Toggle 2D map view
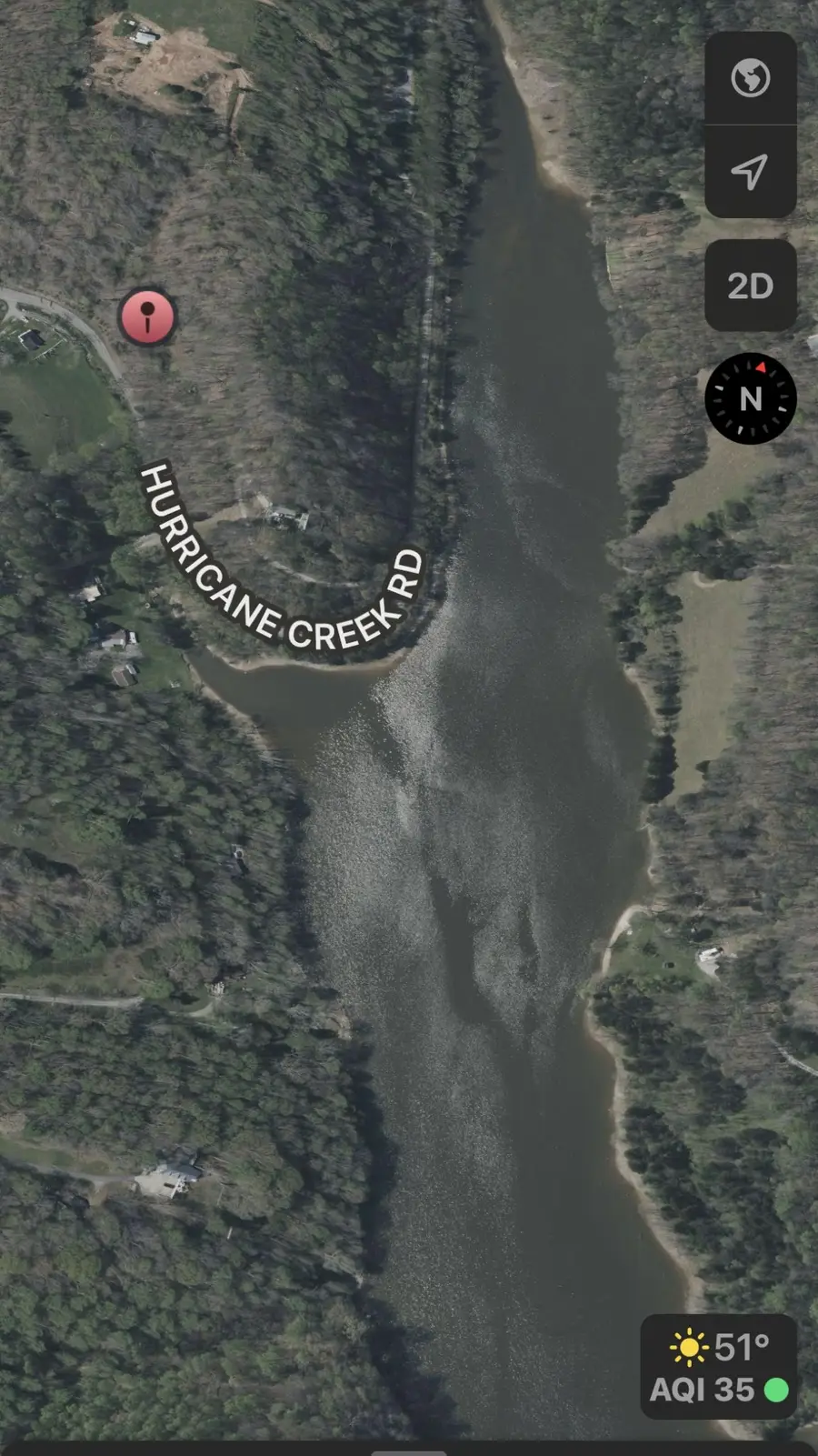Image resolution: width=818 pixels, height=1456 pixels. pos(749,286)
